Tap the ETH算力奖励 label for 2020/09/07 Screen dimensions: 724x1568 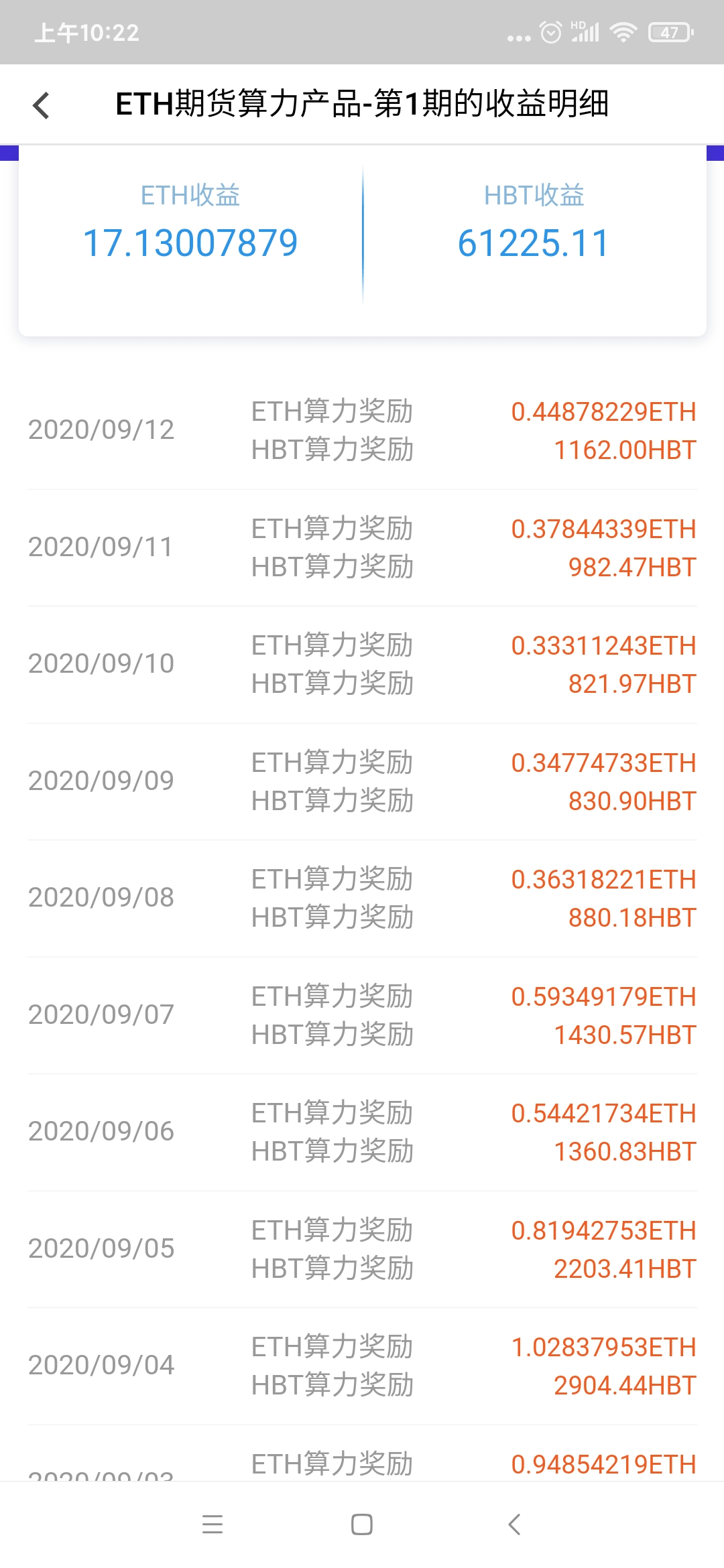pyautogui.click(x=331, y=996)
